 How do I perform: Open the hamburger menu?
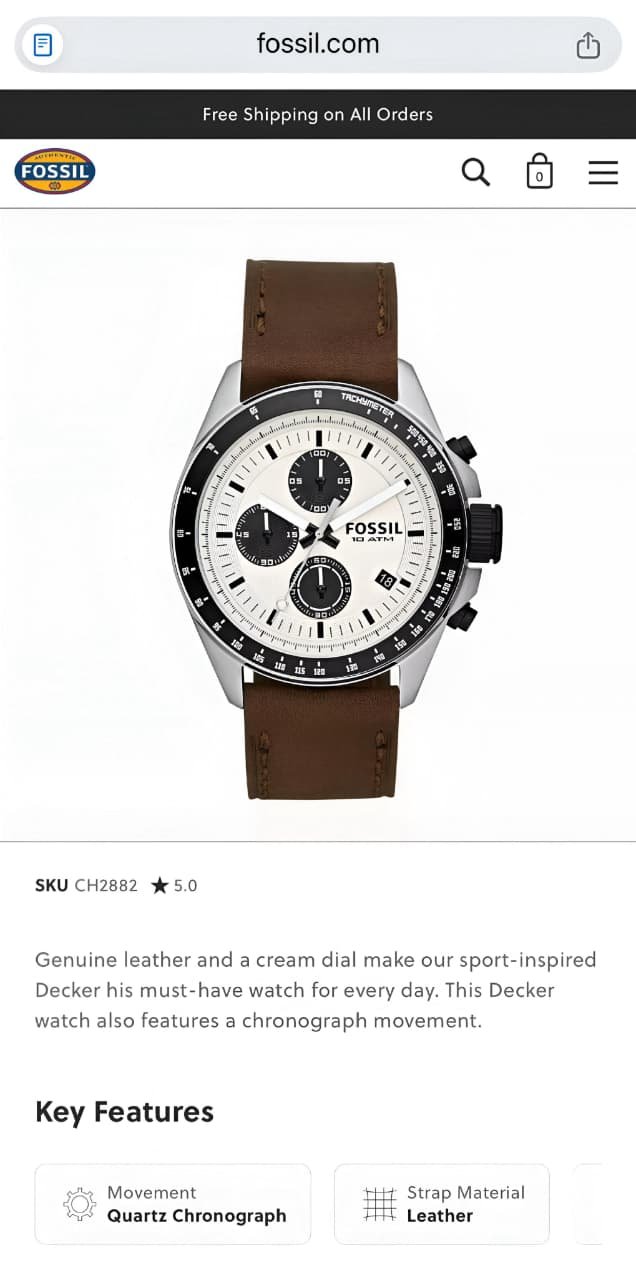point(603,172)
